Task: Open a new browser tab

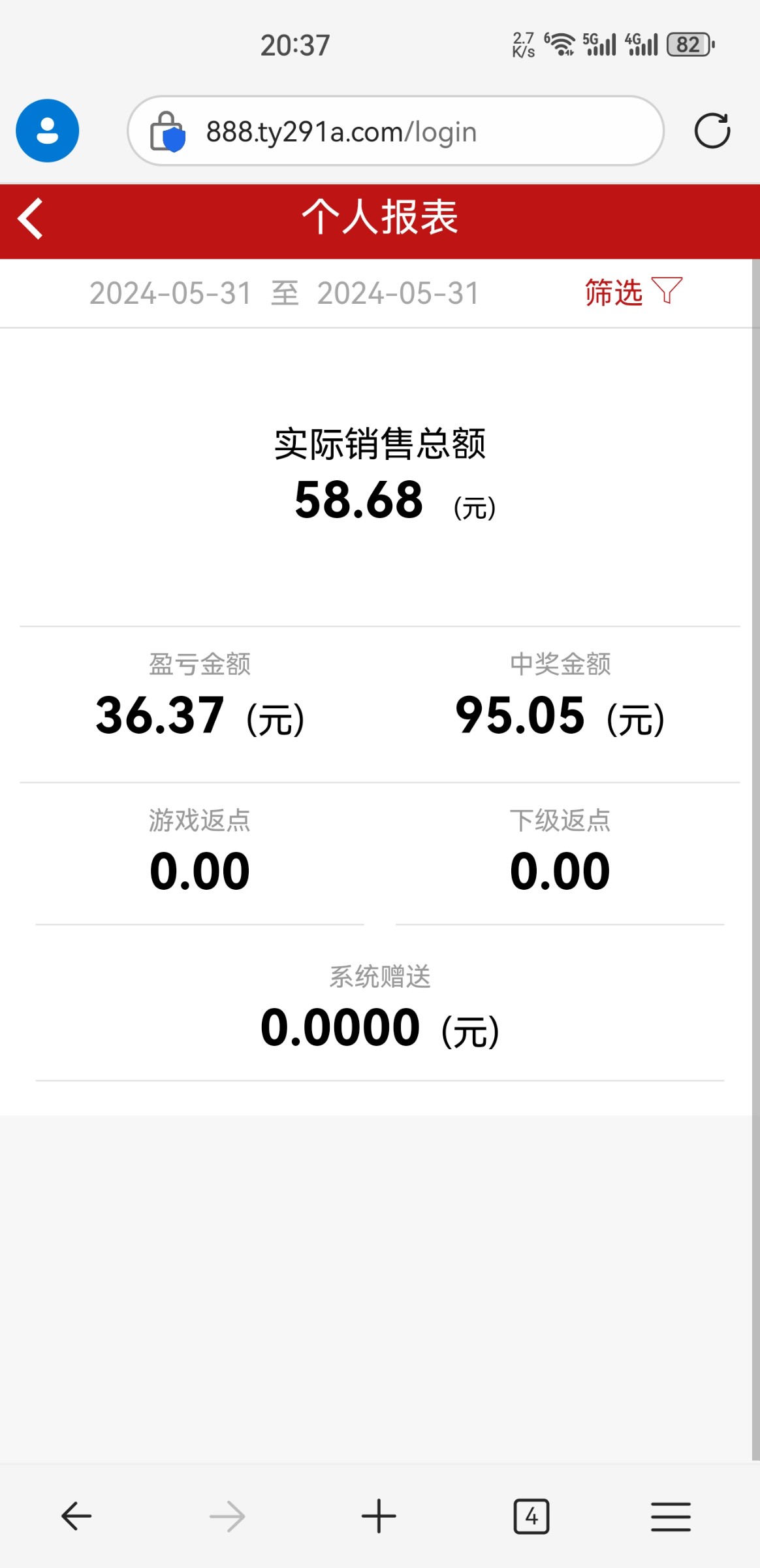Action: 379,1516
